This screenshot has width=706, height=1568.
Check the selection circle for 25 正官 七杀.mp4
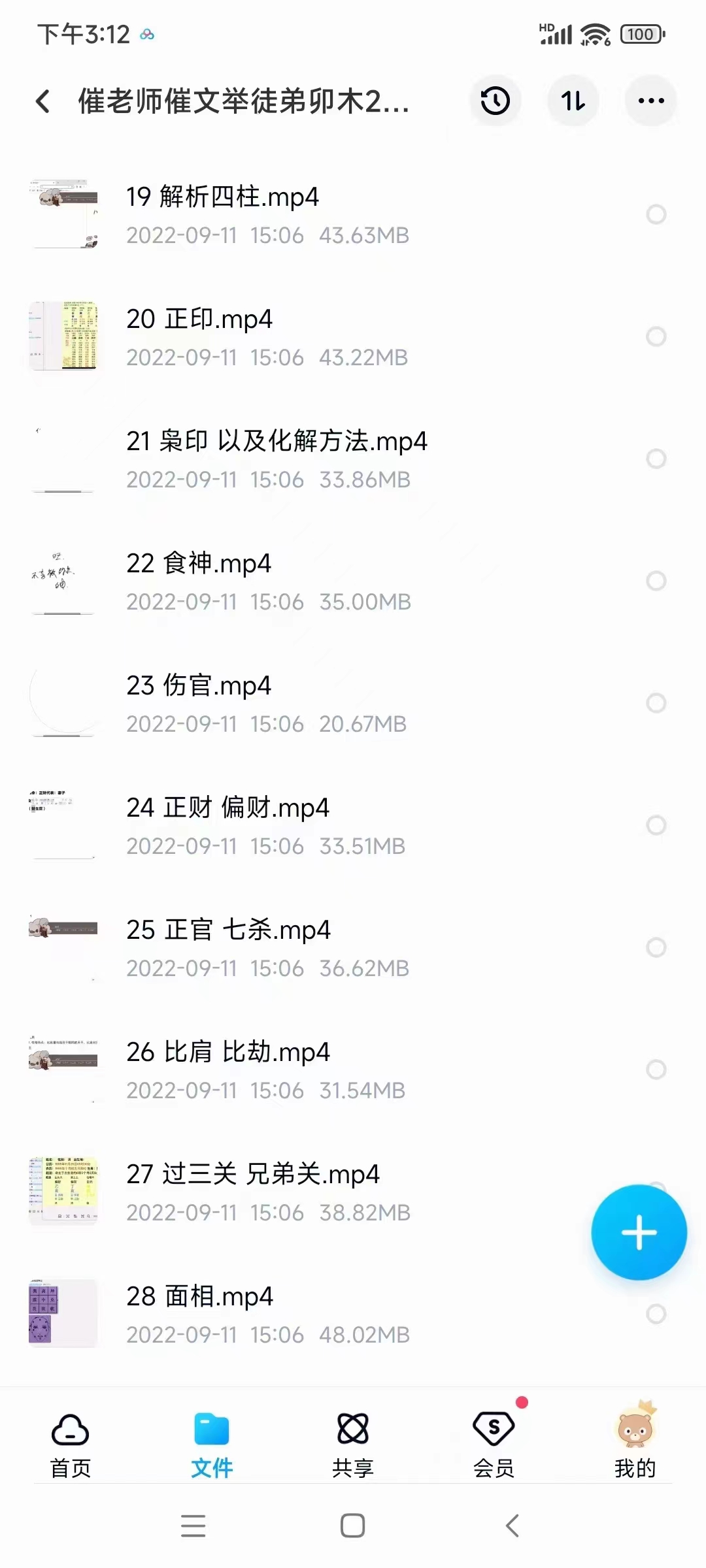[x=656, y=947]
